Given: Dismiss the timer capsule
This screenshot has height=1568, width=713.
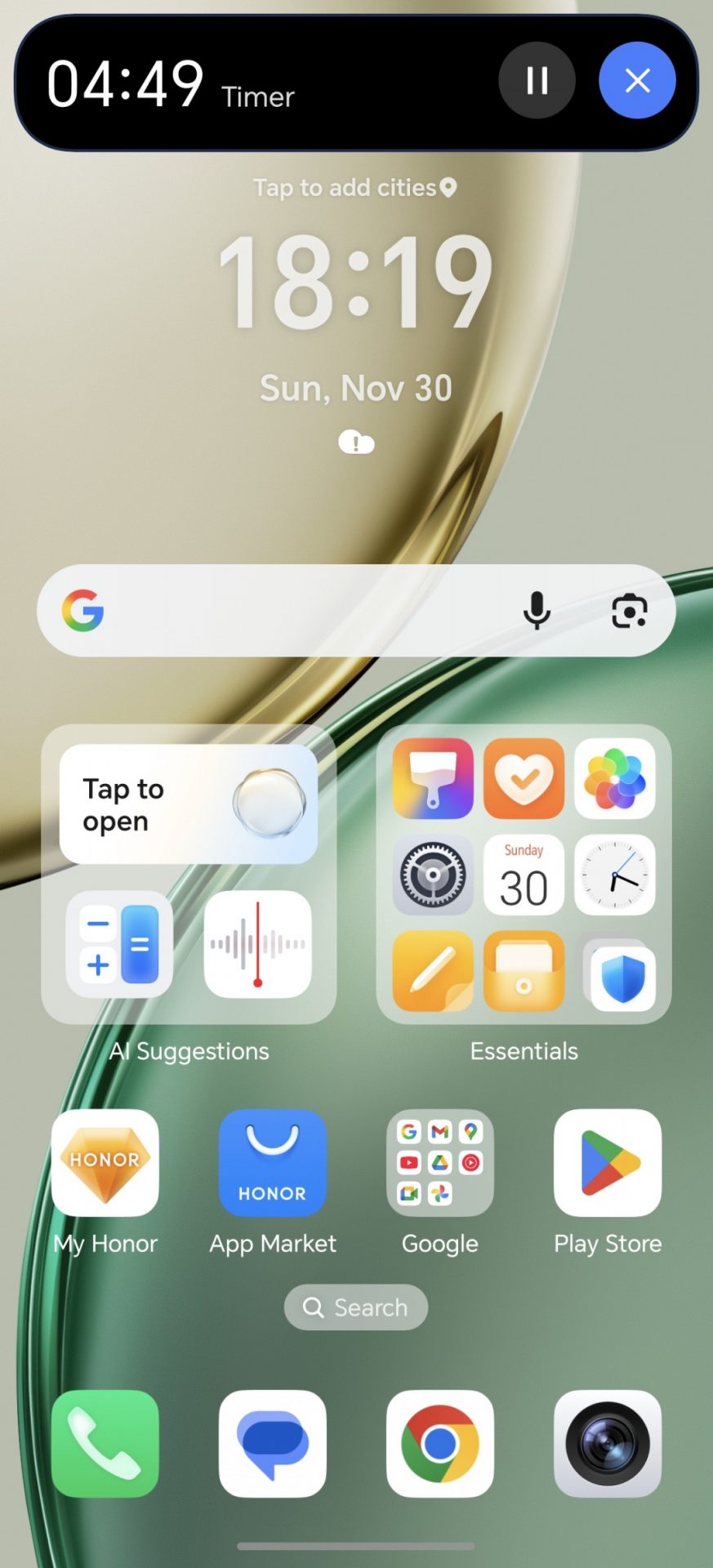Looking at the screenshot, I should [x=637, y=81].
